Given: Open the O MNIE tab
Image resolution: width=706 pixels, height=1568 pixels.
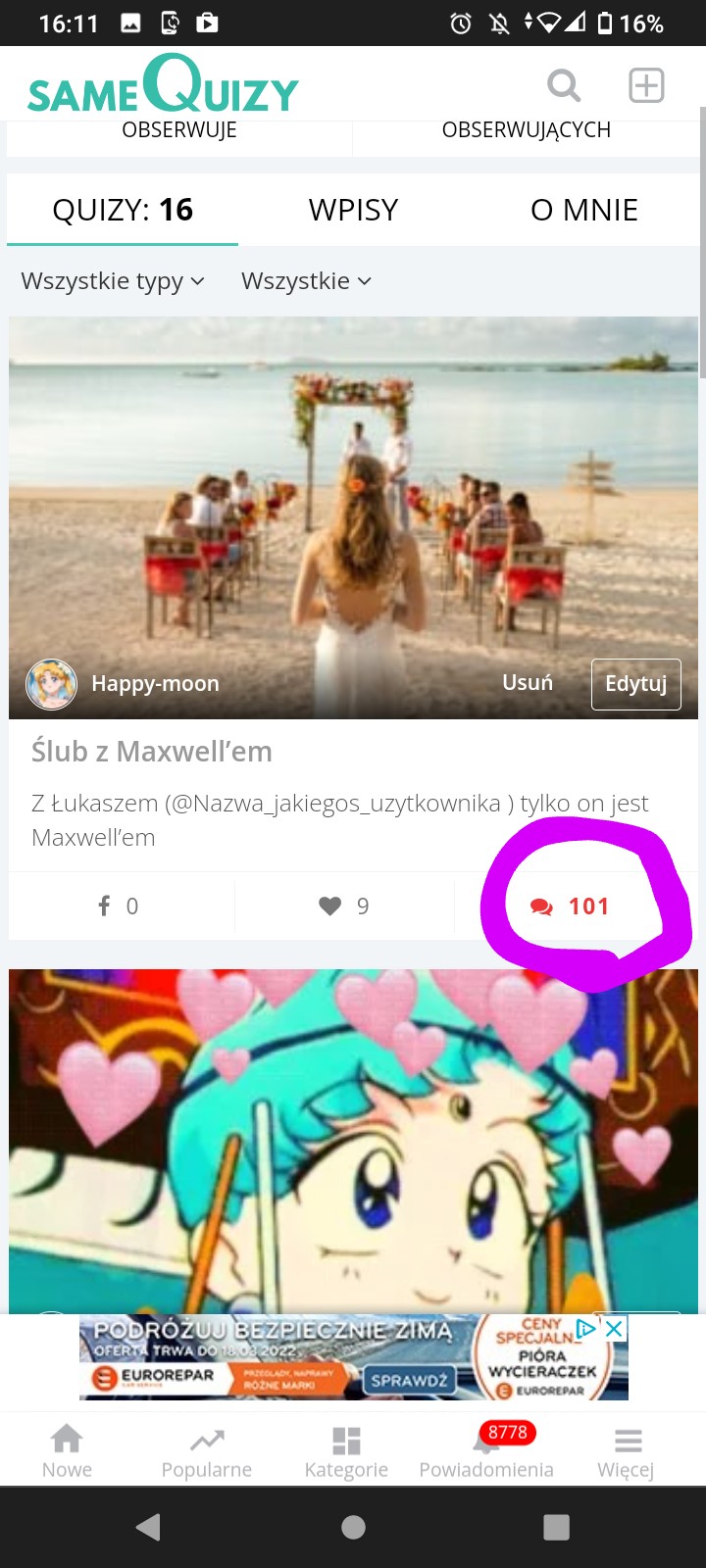Looking at the screenshot, I should (584, 210).
